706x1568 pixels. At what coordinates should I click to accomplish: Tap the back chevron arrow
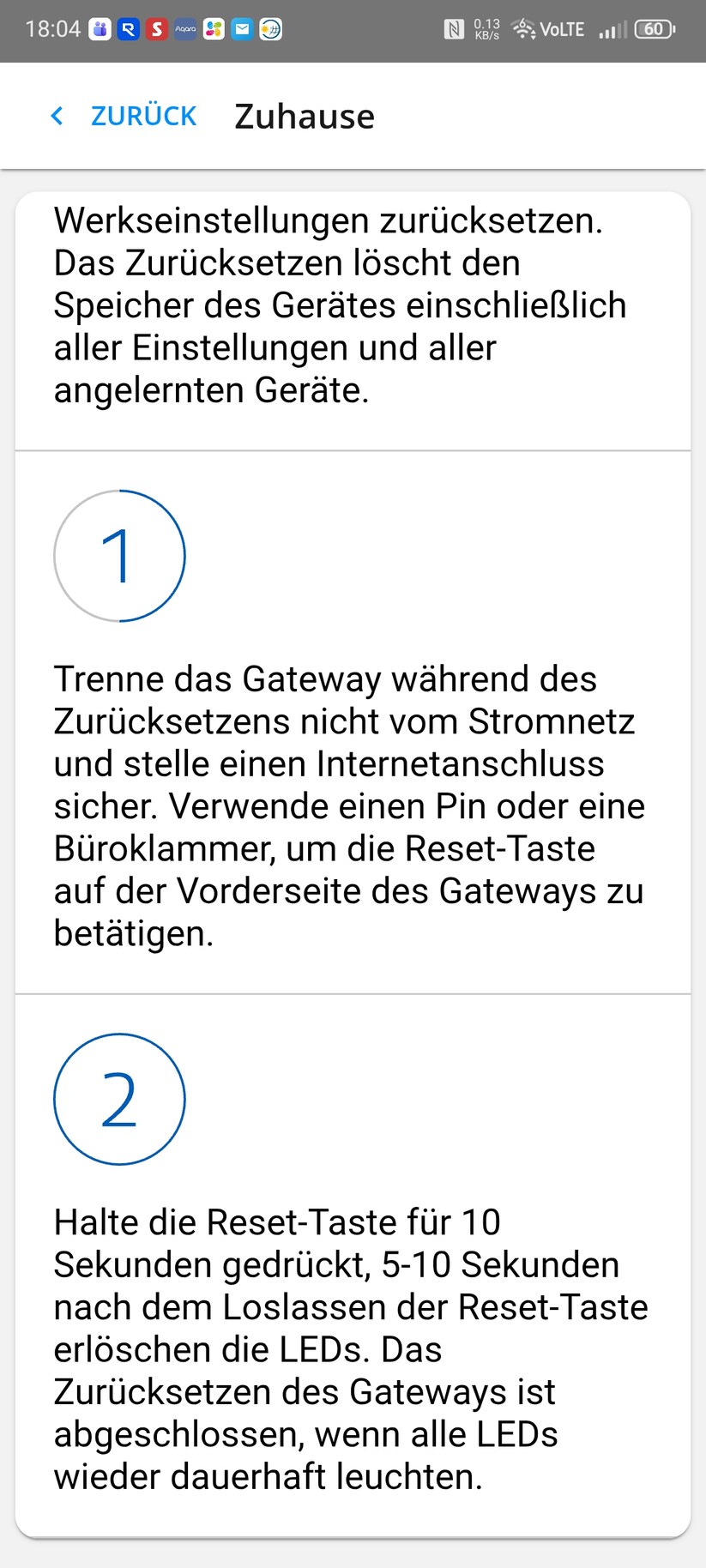pos(57,115)
